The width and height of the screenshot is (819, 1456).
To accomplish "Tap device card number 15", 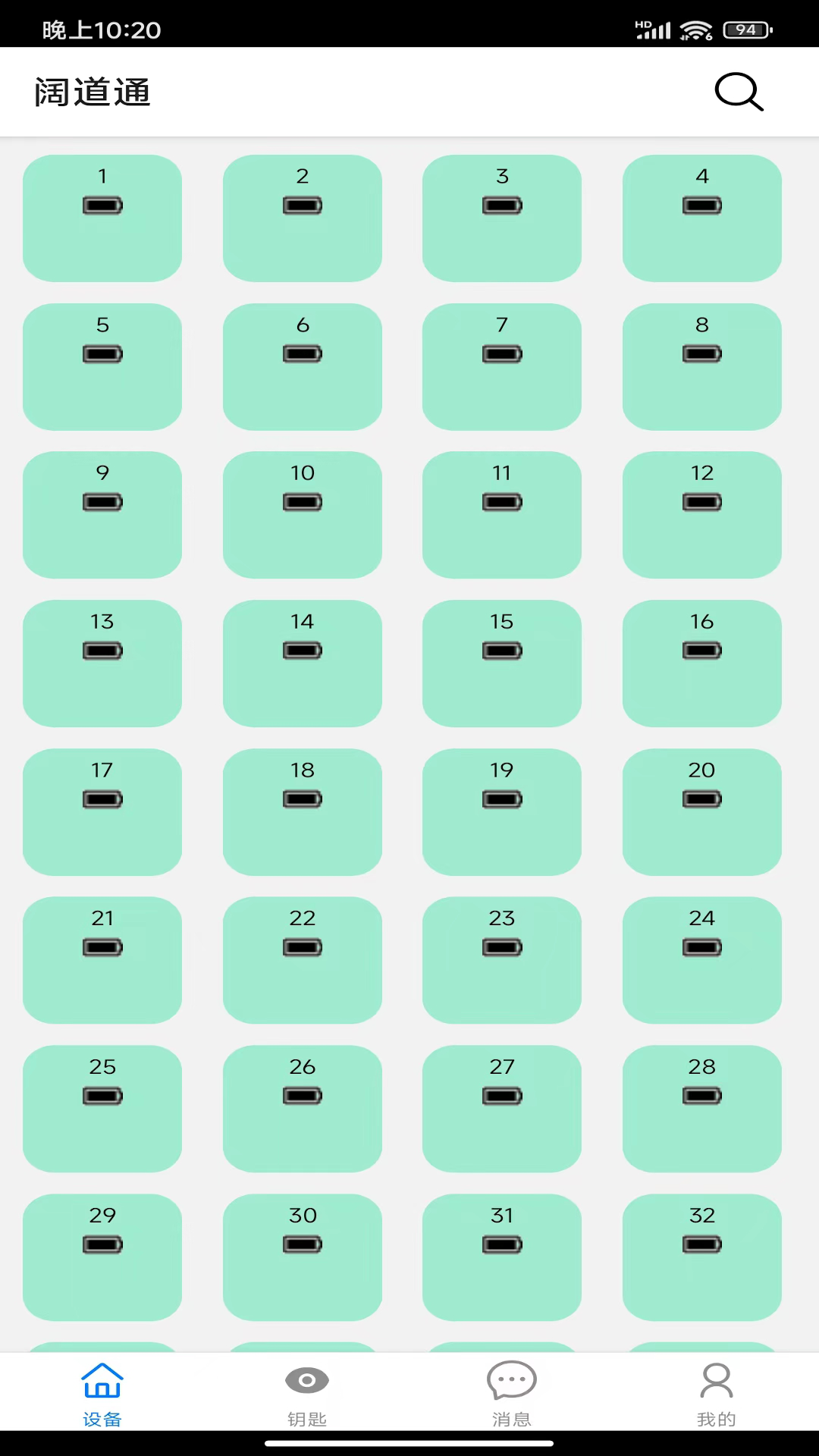I will (x=502, y=664).
